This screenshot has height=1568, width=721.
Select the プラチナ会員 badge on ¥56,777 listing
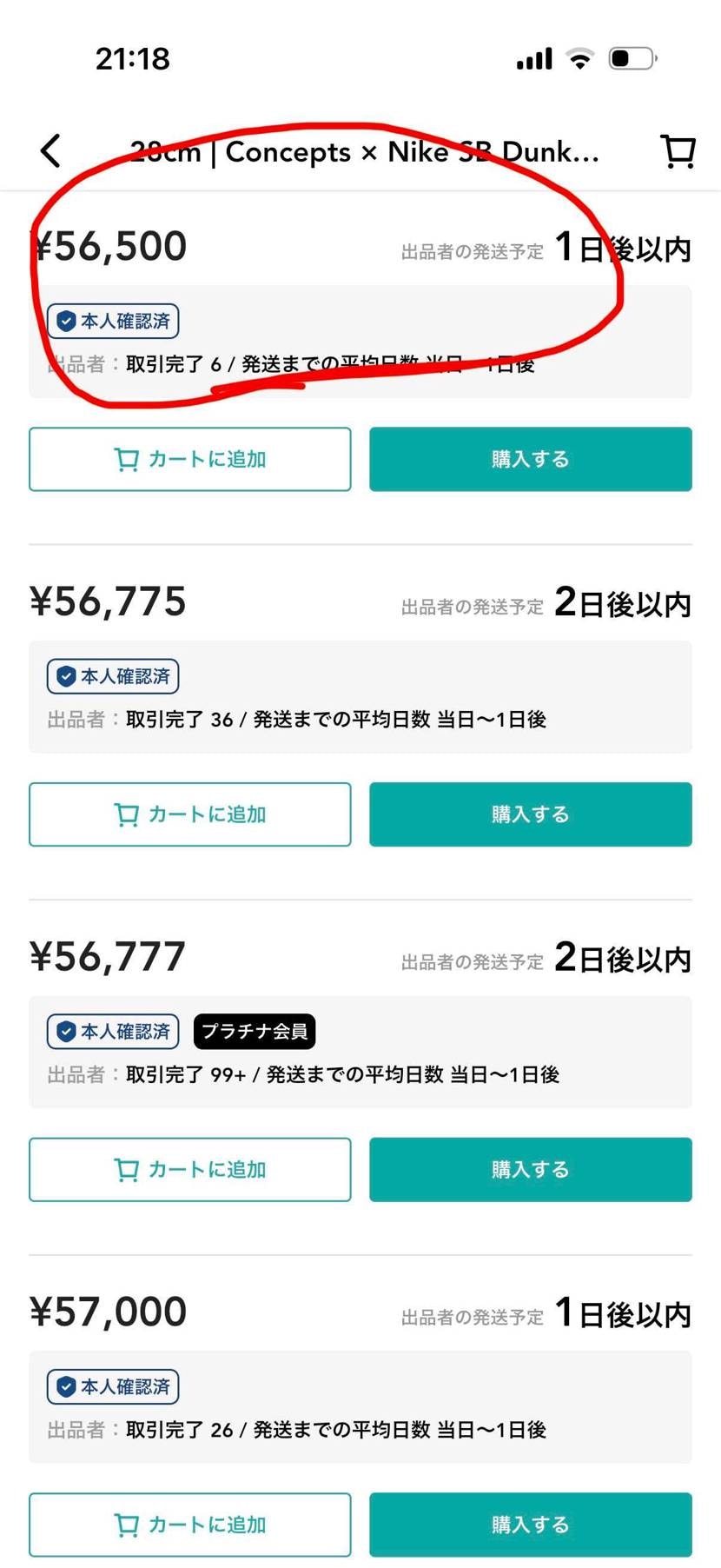(x=254, y=1031)
